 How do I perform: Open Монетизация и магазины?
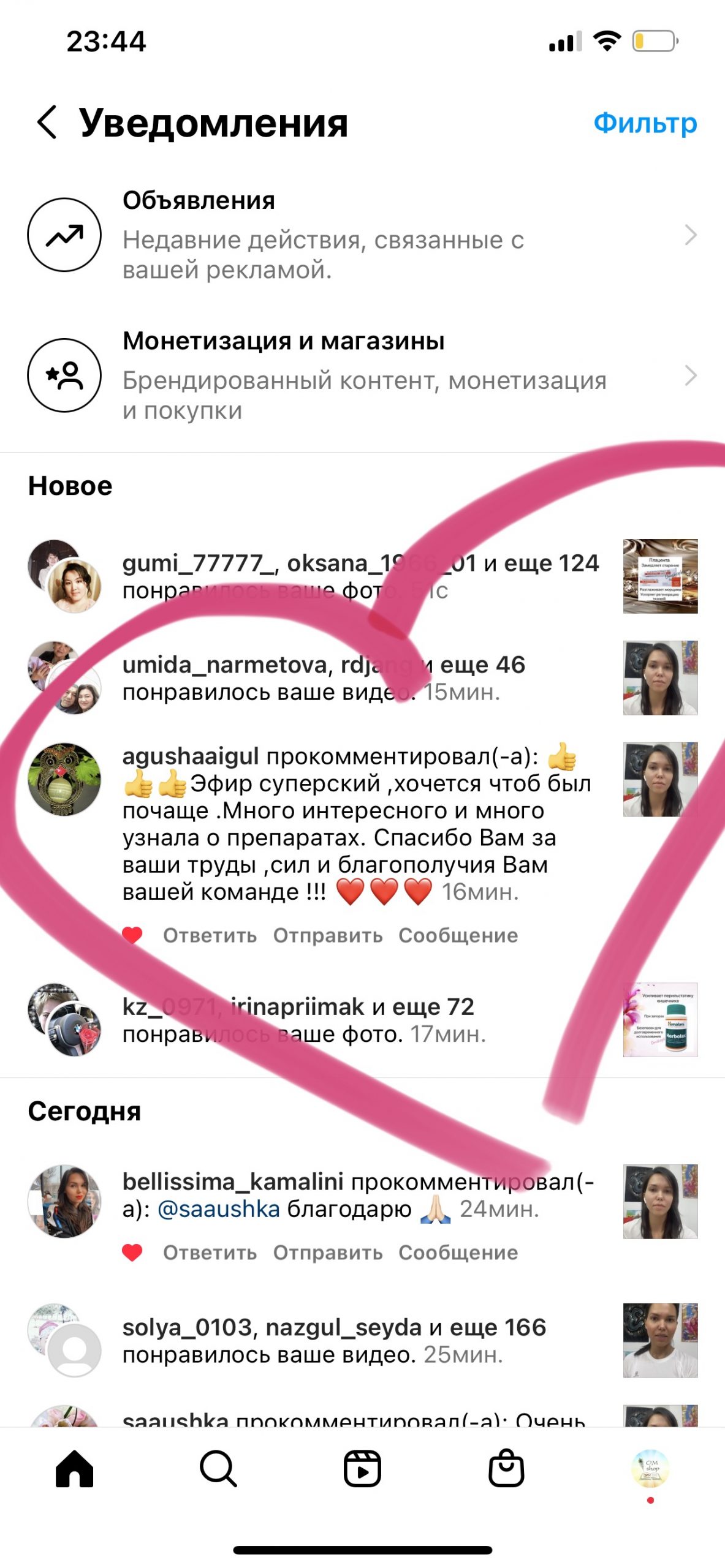click(362, 375)
